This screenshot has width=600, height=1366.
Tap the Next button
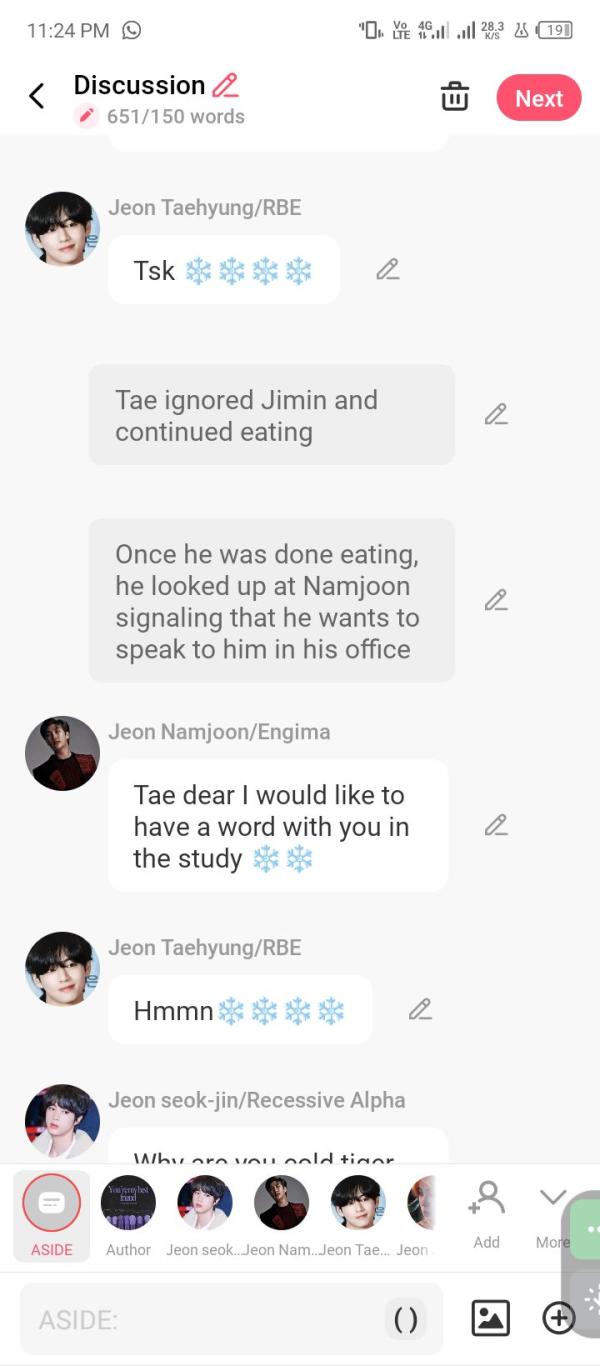538,98
